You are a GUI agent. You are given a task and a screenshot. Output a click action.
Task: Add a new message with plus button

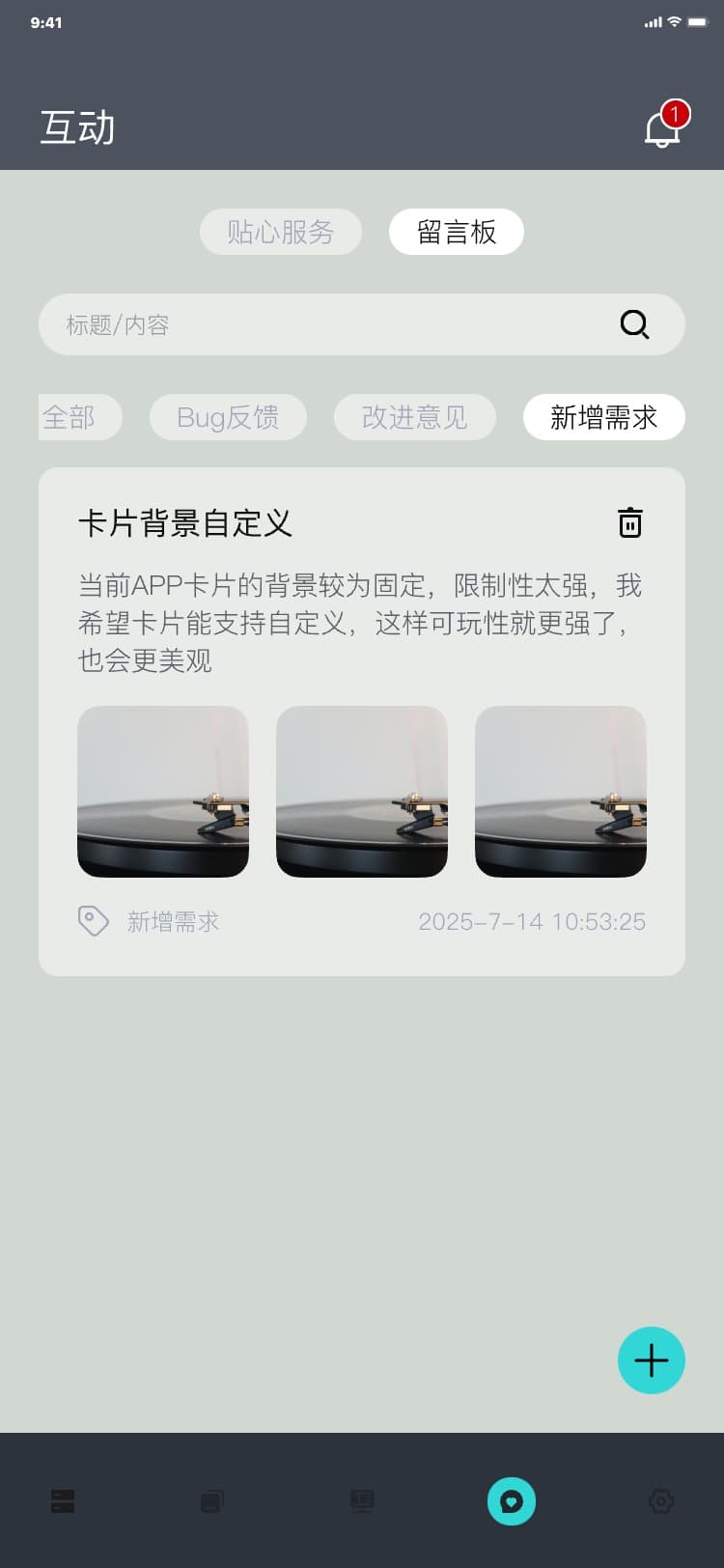(652, 1360)
